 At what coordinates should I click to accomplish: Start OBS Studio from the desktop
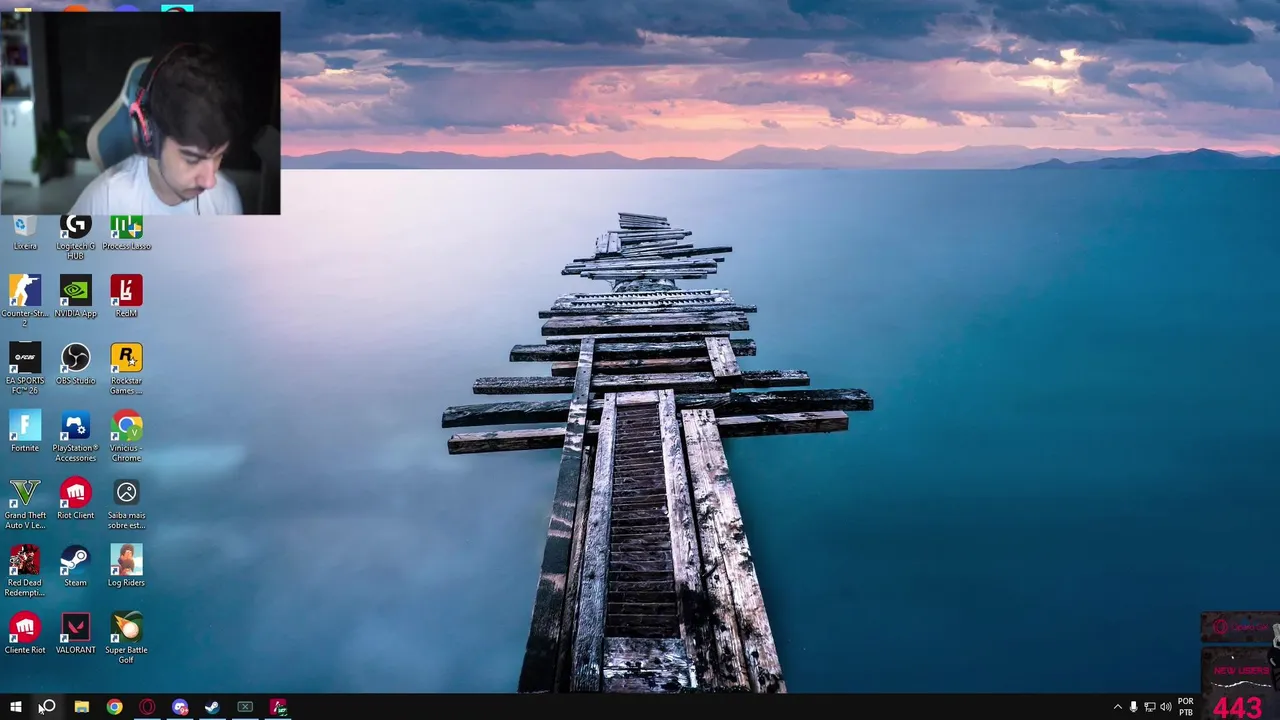coord(75,358)
